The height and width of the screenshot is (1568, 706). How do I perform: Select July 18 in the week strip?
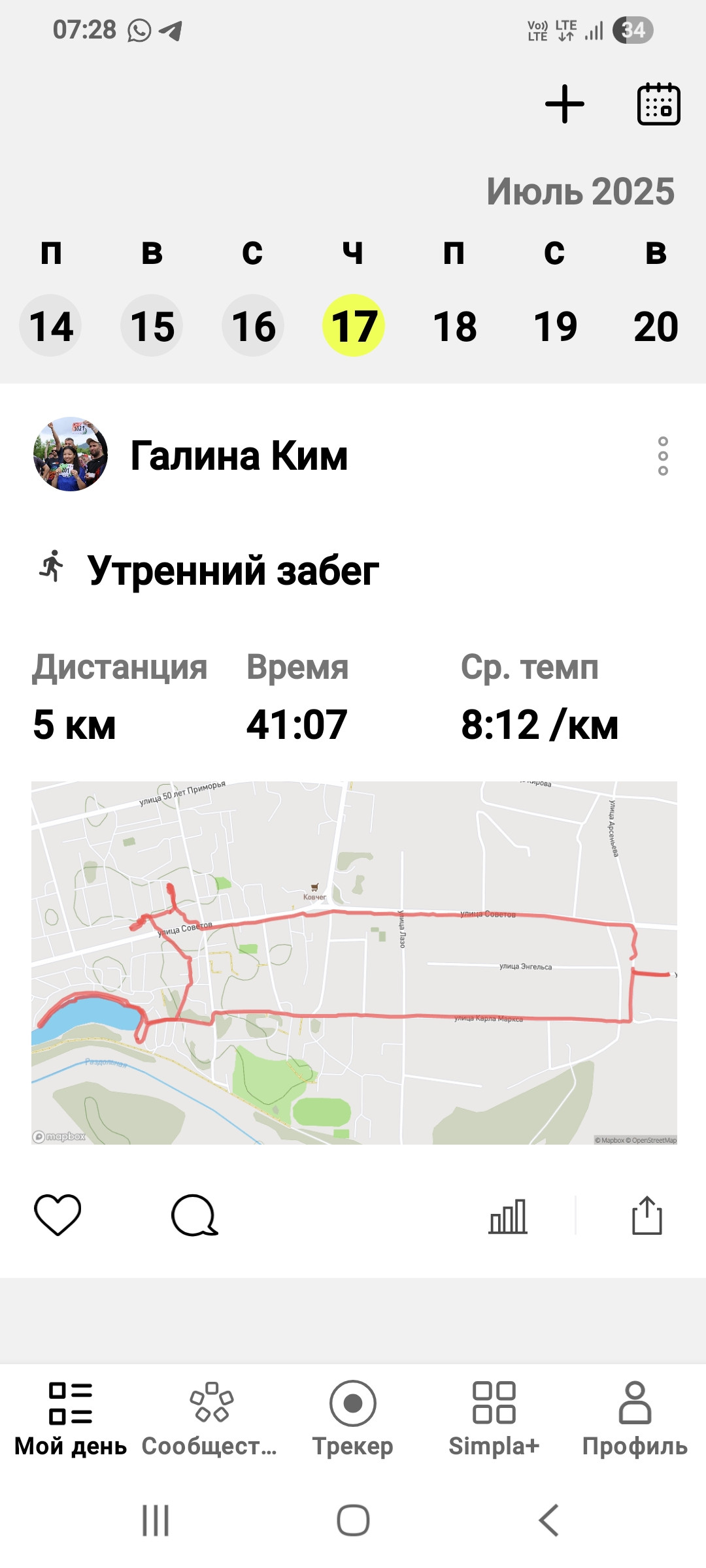coord(455,325)
